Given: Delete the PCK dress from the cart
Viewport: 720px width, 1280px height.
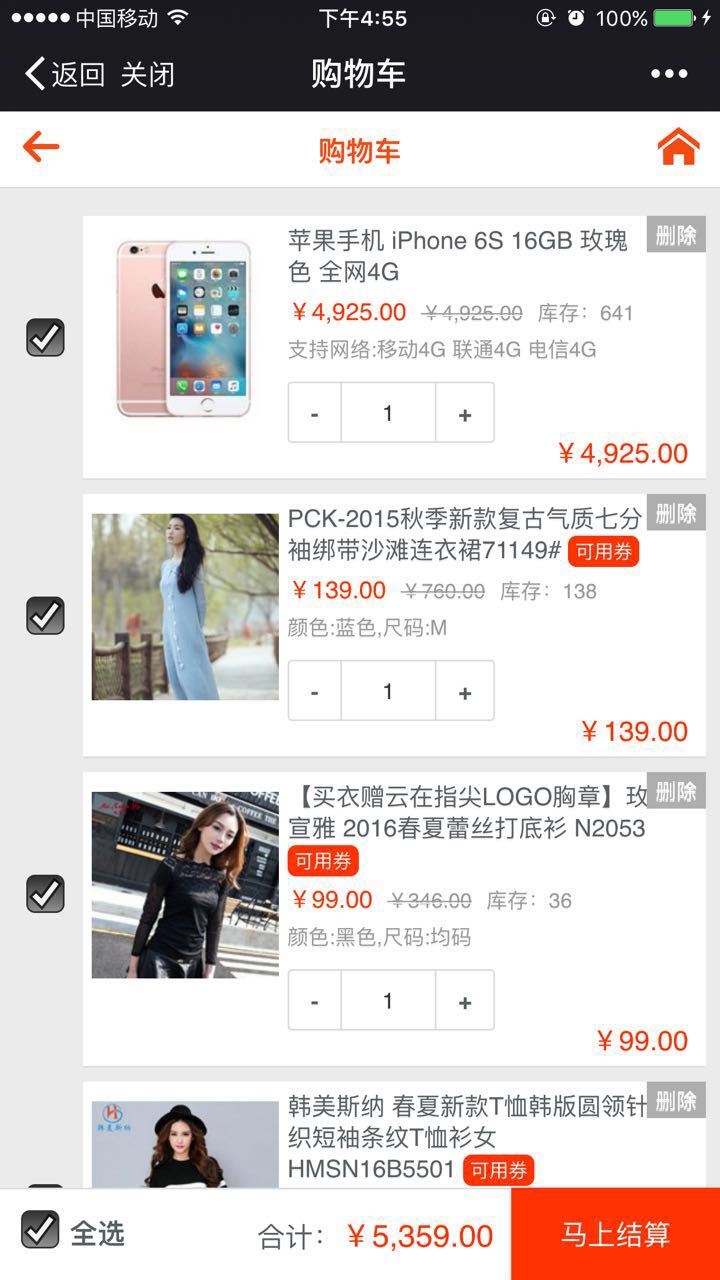Looking at the screenshot, I should click(676, 513).
